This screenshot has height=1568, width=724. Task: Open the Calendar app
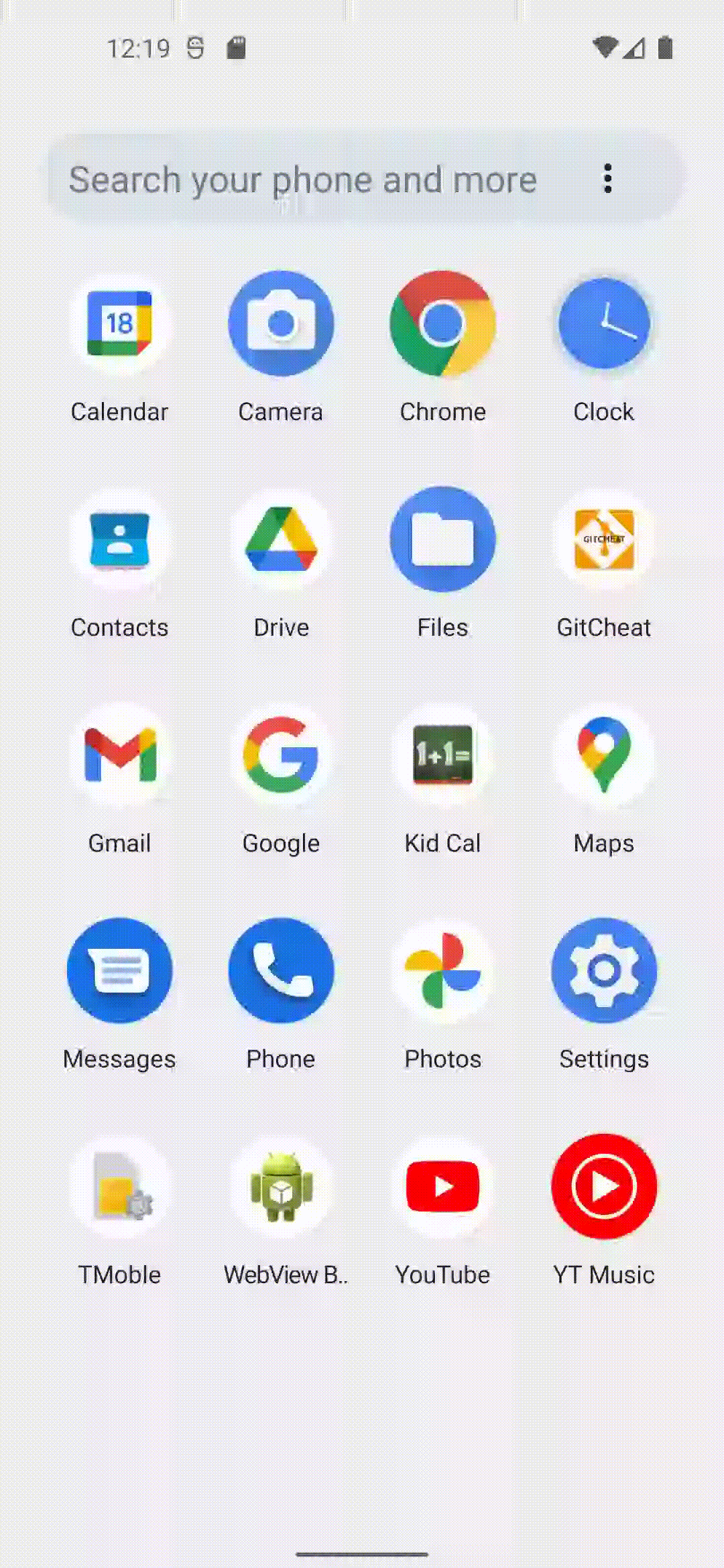click(x=120, y=324)
